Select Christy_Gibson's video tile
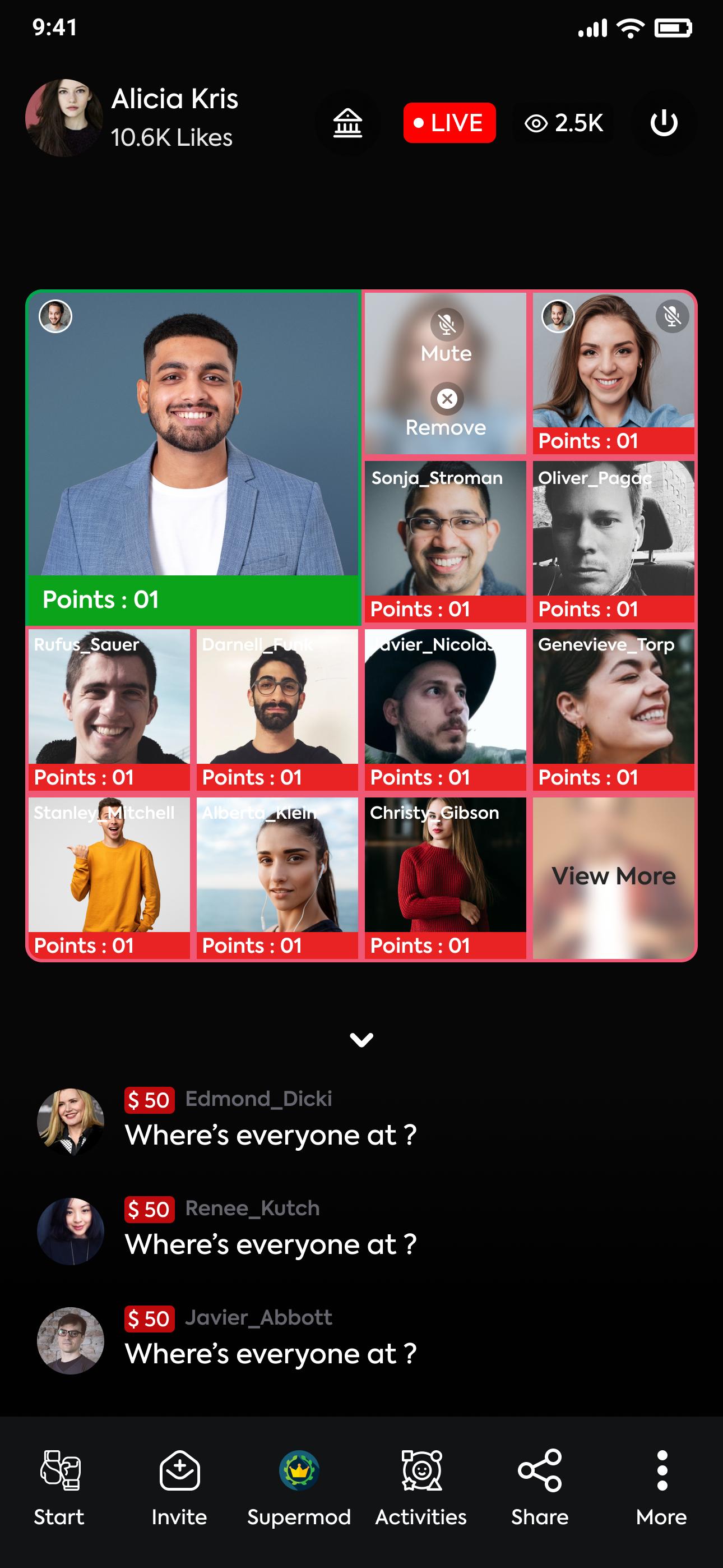This screenshot has height=1568, width=723. click(446, 878)
